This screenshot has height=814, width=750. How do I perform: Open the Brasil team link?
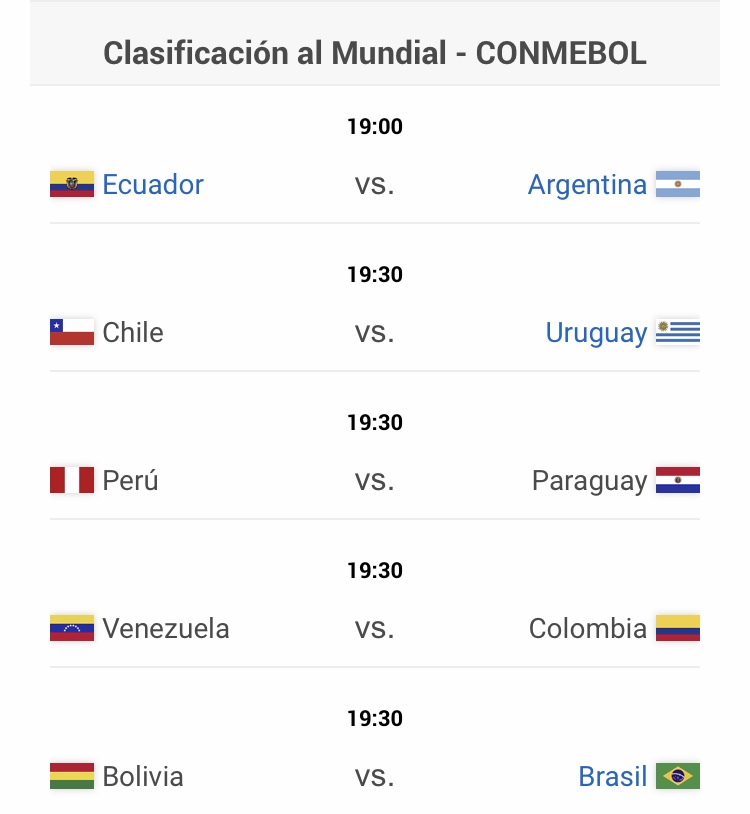613,777
